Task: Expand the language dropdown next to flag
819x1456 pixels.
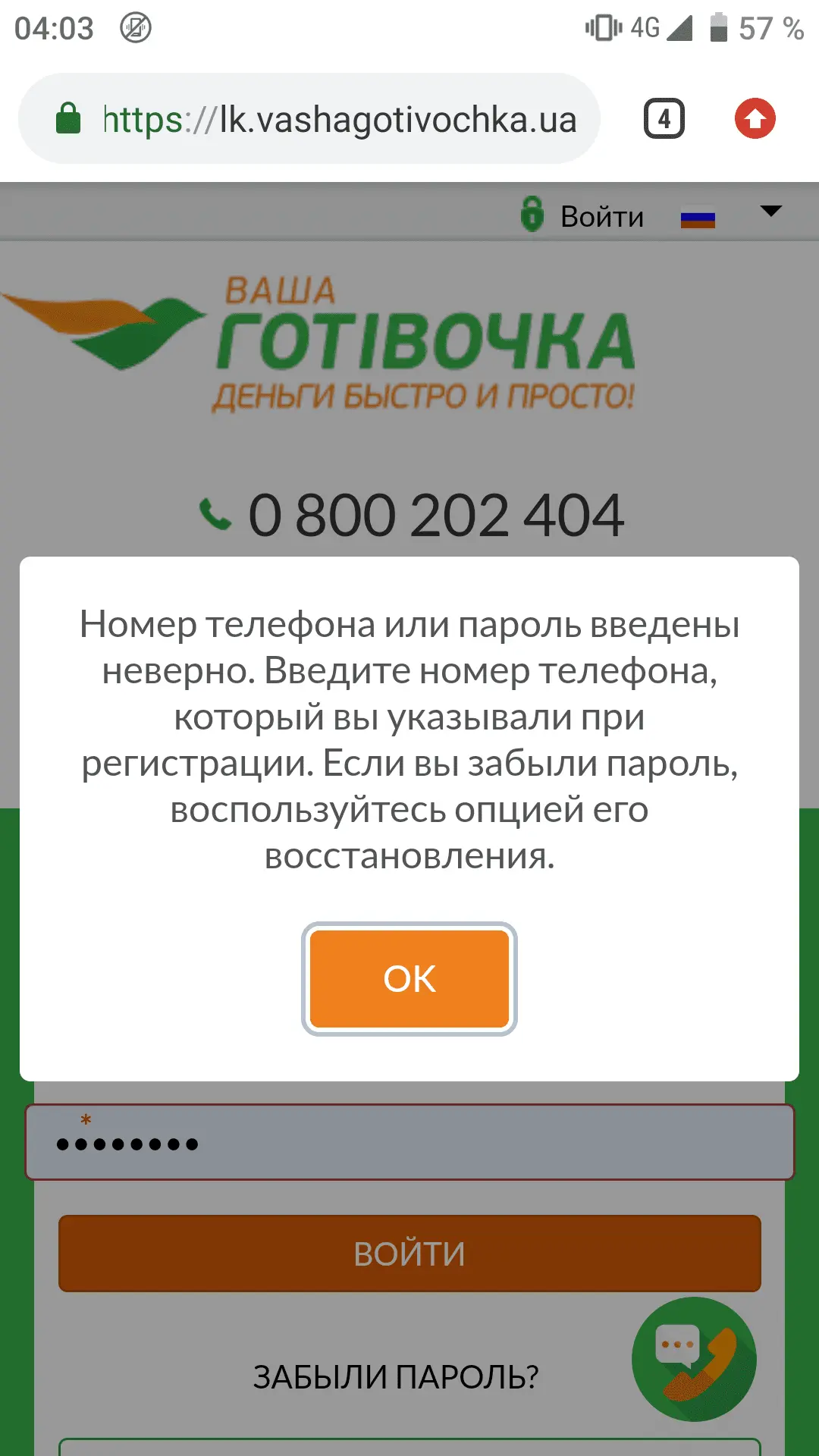Action: coord(770,212)
